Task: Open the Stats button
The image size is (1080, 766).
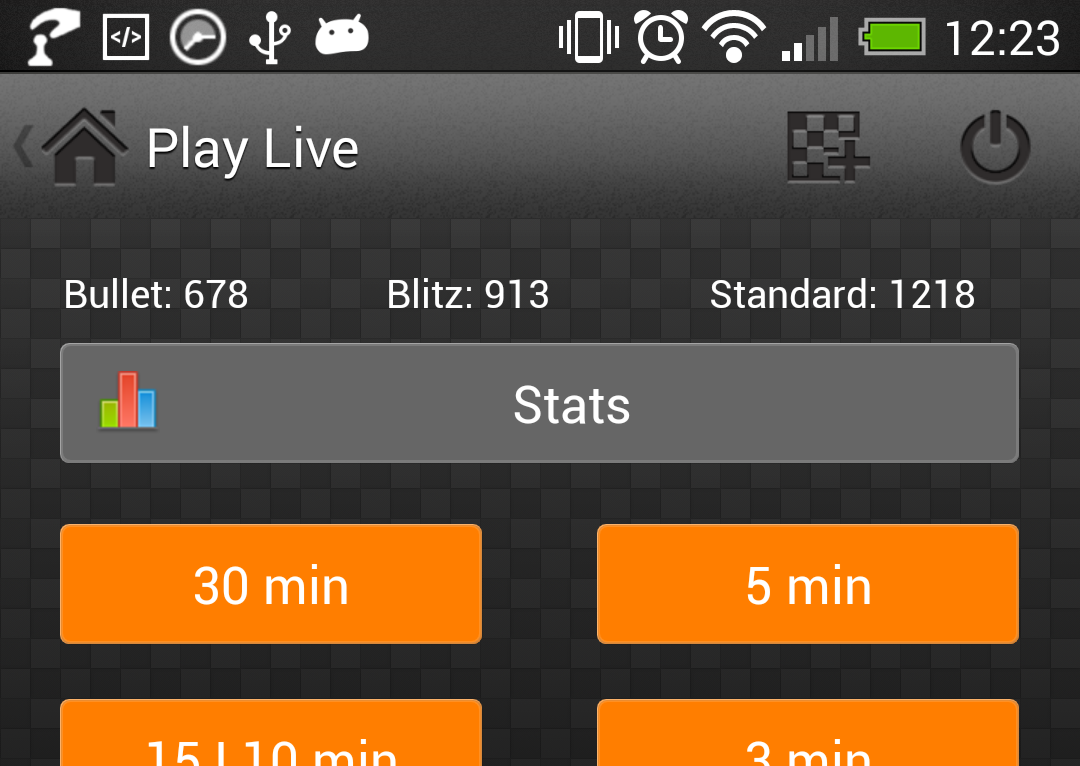Action: (x=539, y=404)
